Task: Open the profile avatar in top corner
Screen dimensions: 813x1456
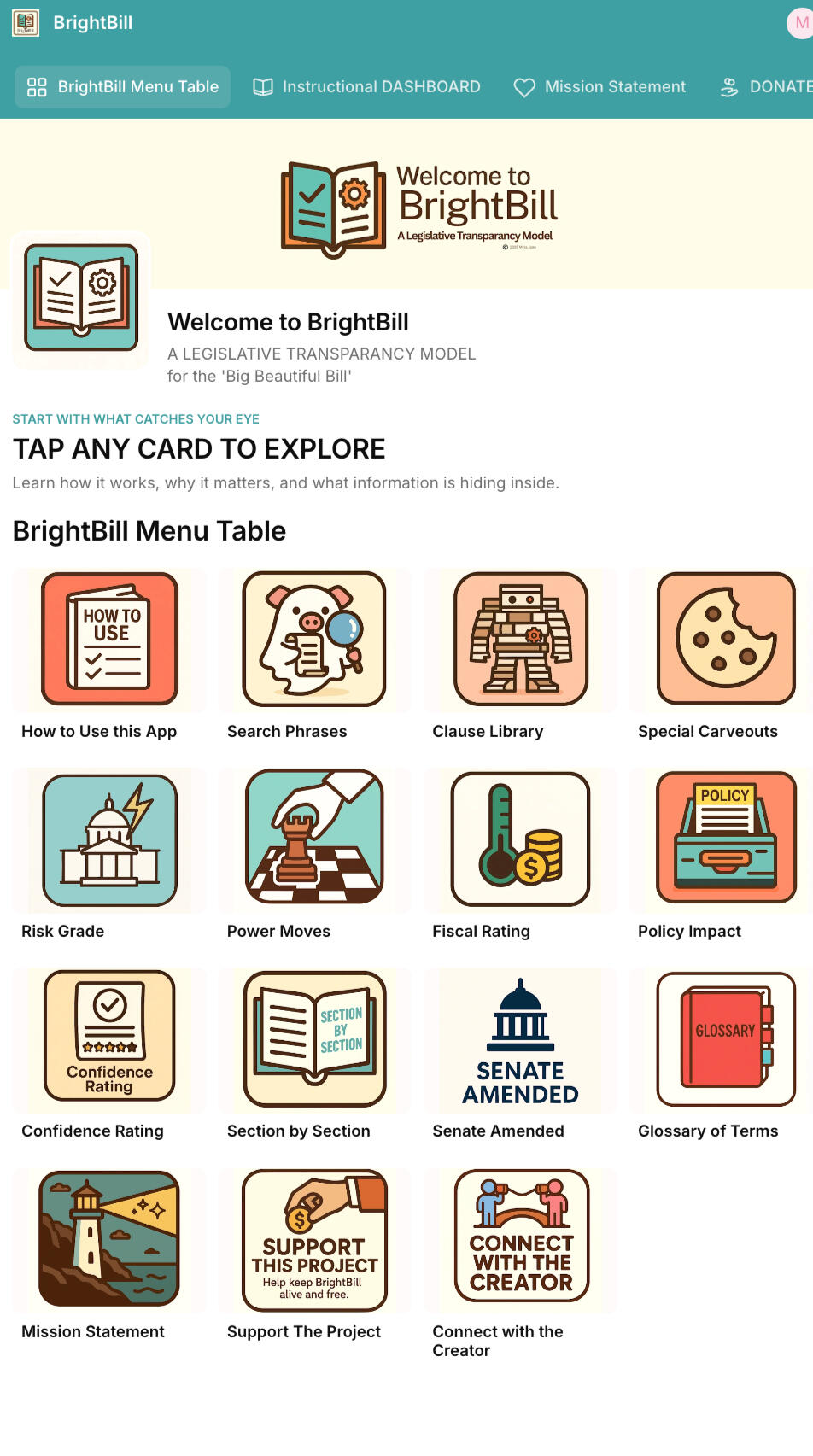Action: pos(799,23)
